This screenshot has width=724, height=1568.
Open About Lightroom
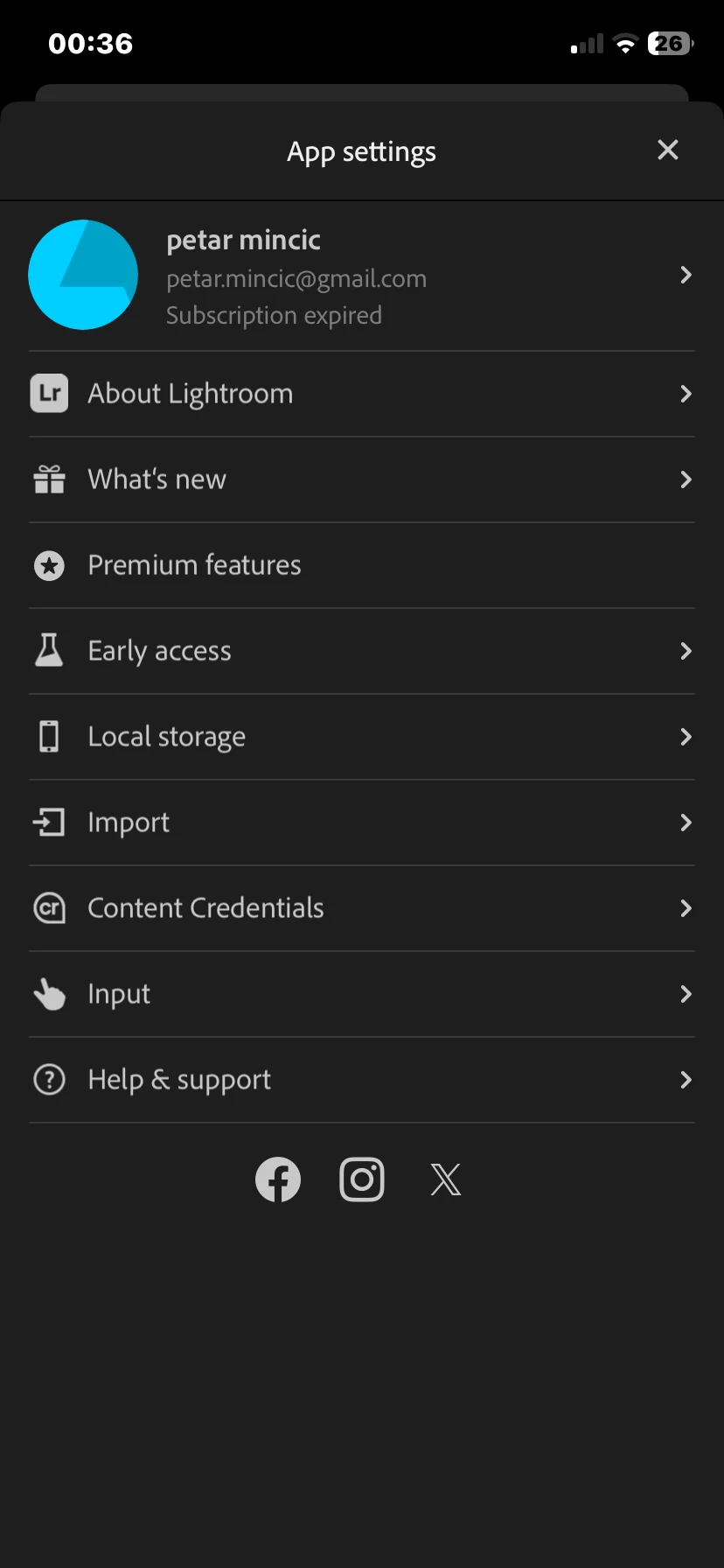361,394
